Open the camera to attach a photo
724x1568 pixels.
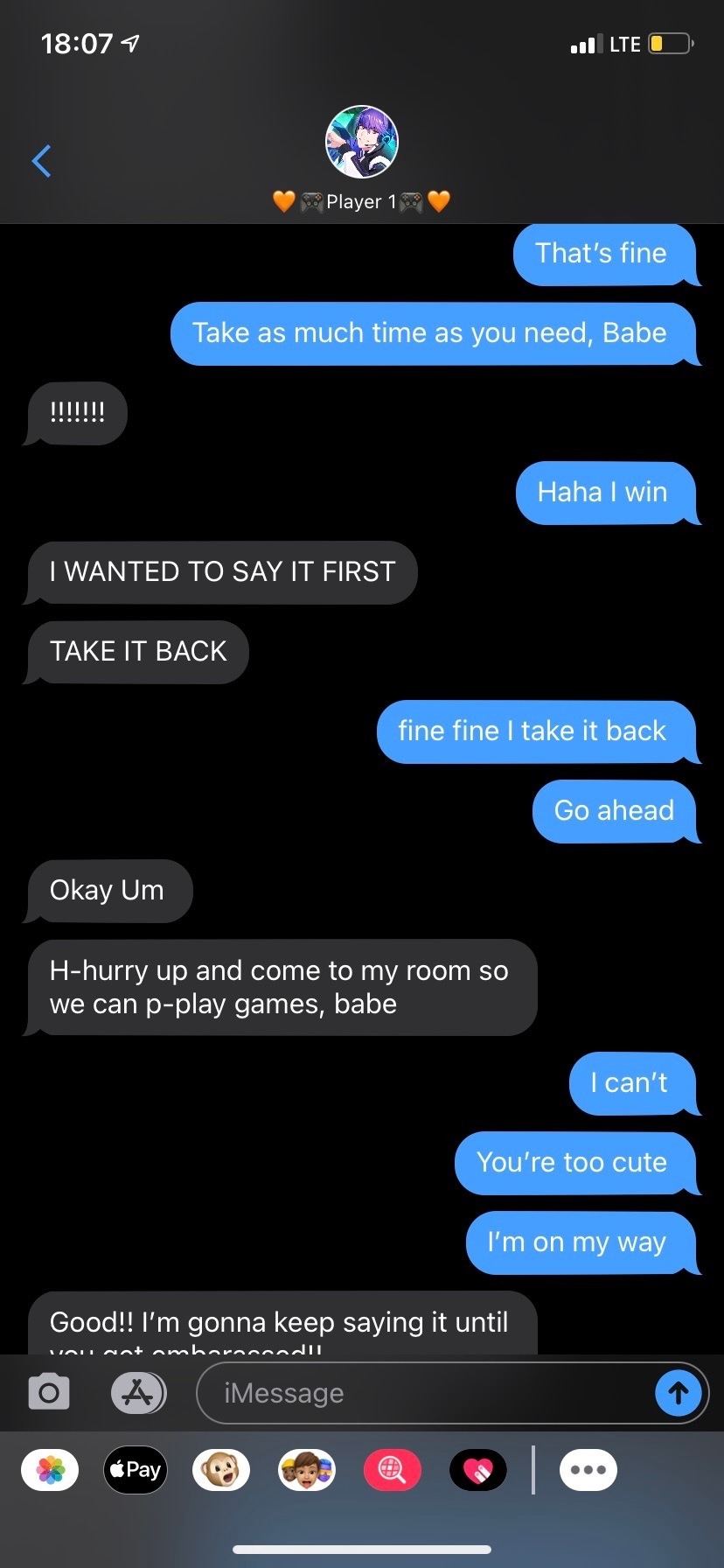(49, 1392)
